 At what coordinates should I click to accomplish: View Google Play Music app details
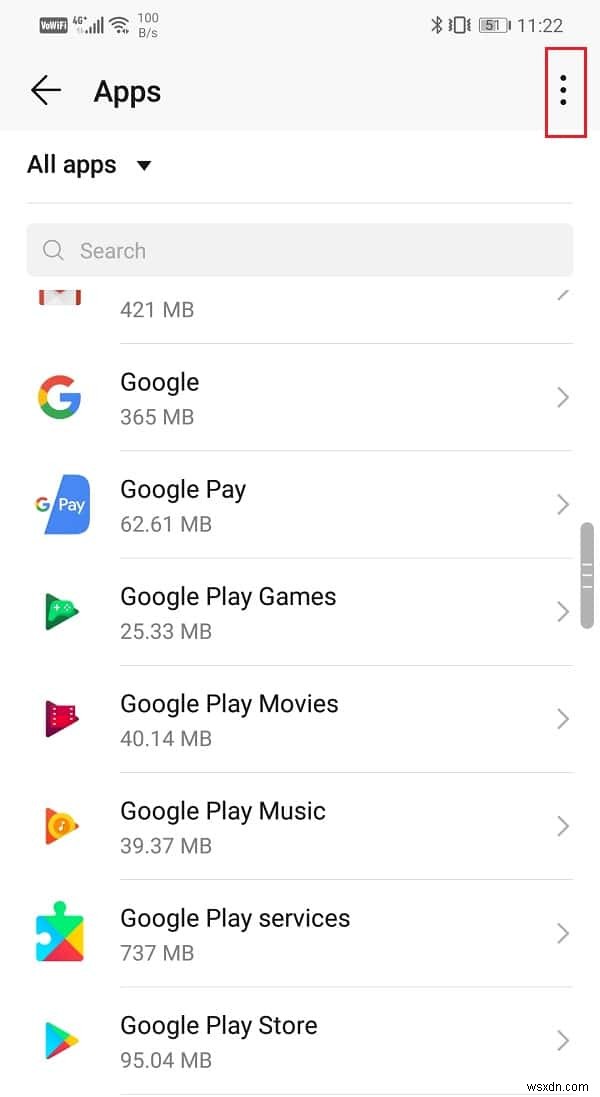[x=300, y=826]
